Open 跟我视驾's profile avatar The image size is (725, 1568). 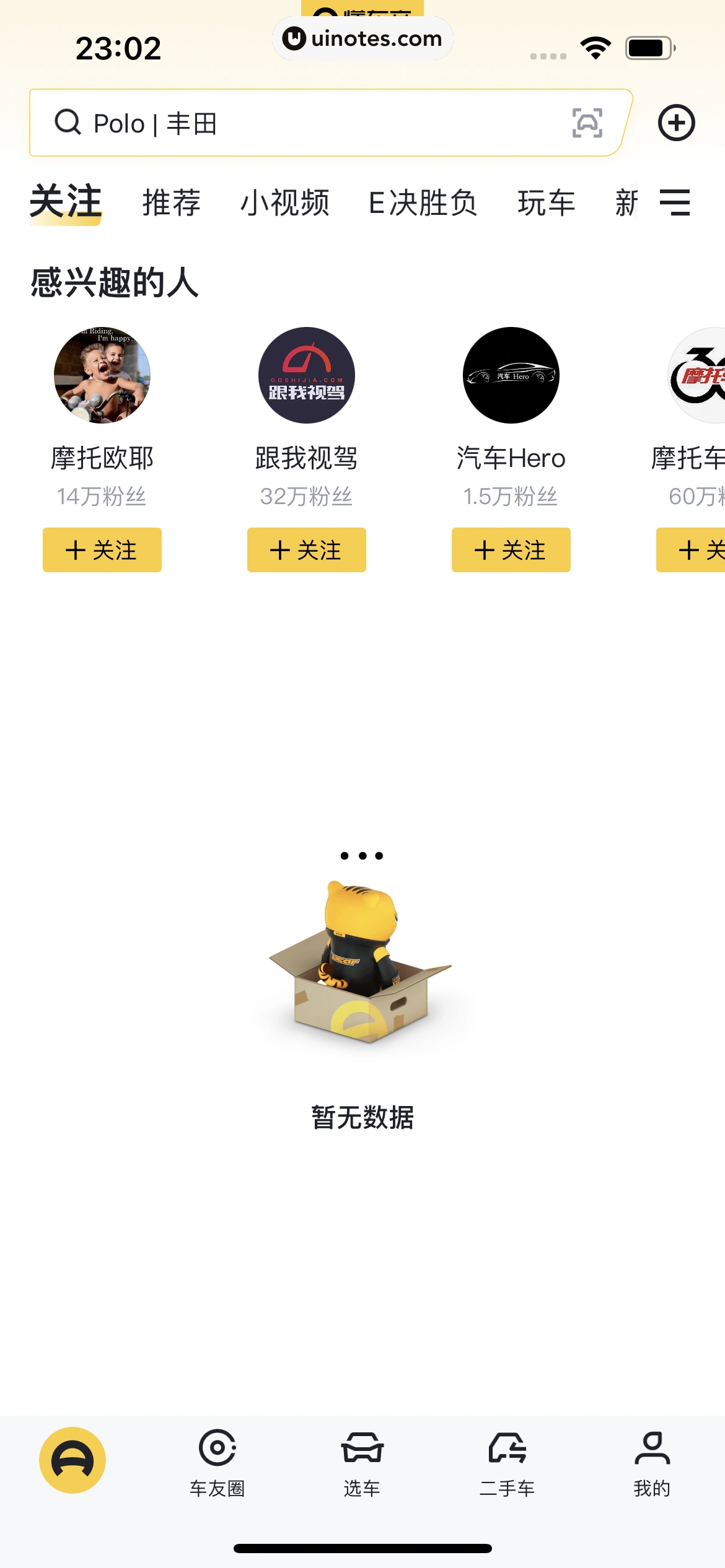click(307, 375)
